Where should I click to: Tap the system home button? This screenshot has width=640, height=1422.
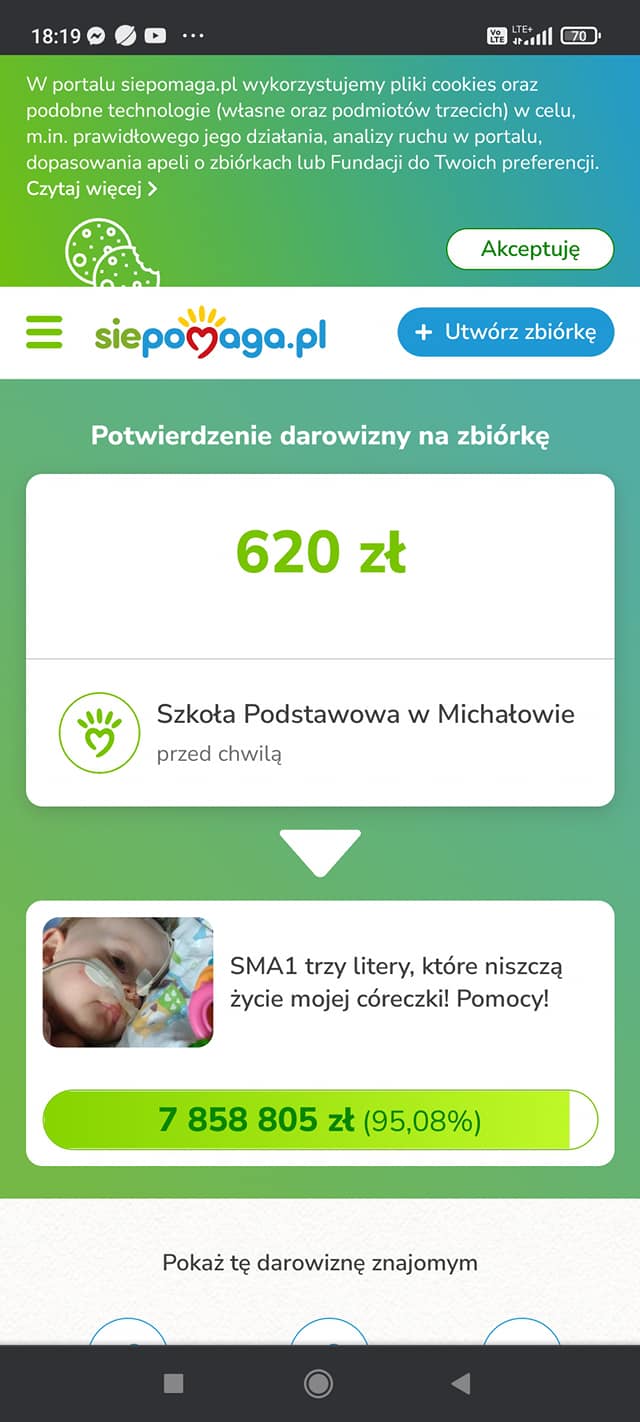[318, 1383]
